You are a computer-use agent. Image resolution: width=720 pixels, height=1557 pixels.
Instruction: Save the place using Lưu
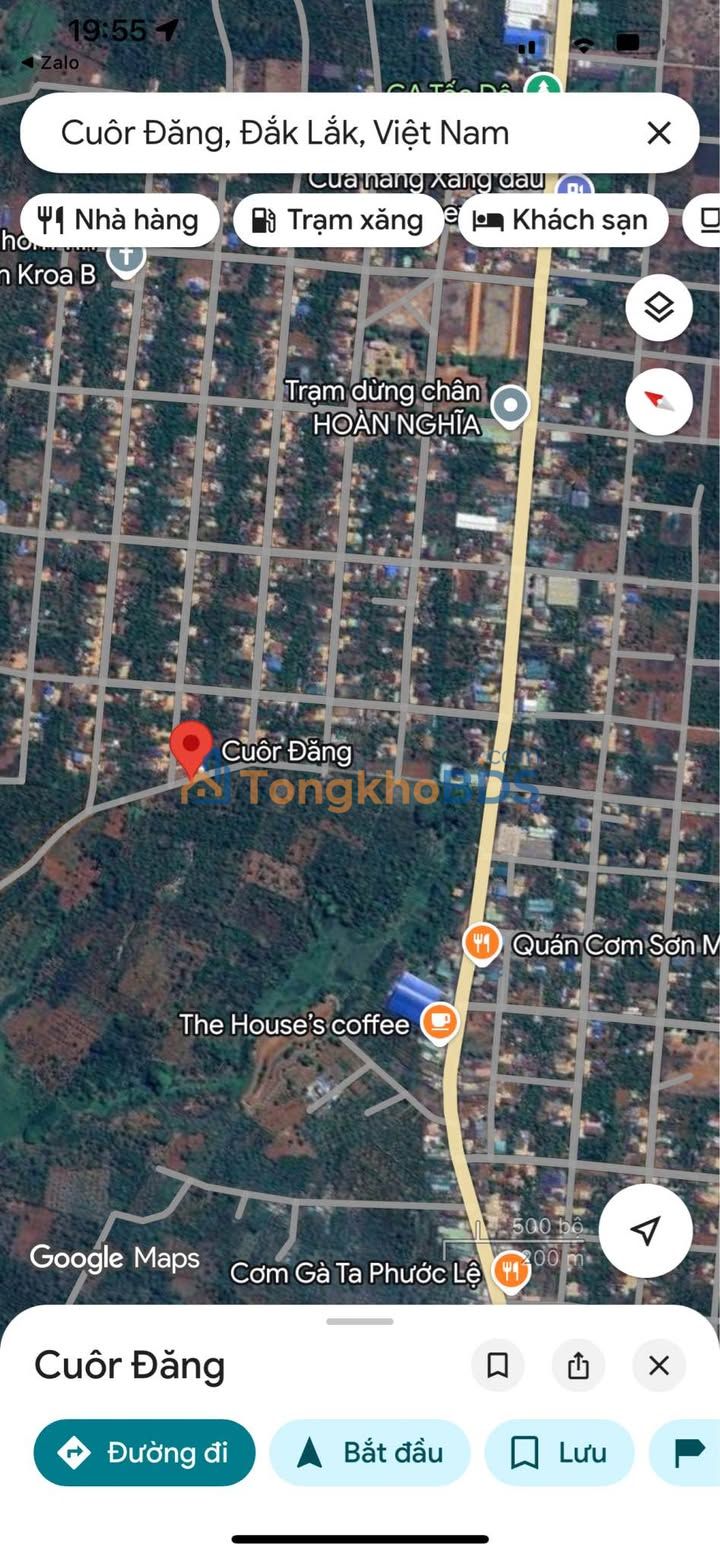coord(559,1452)
